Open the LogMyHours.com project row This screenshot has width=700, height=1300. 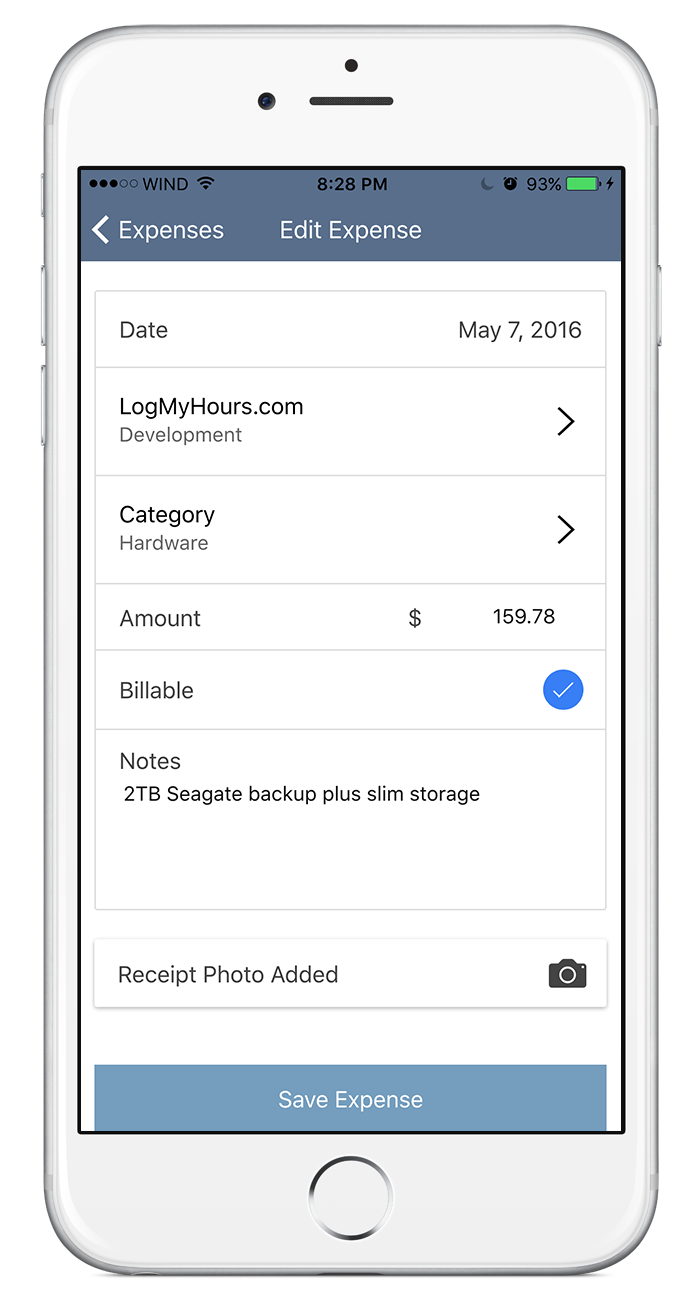coord(350,421)
